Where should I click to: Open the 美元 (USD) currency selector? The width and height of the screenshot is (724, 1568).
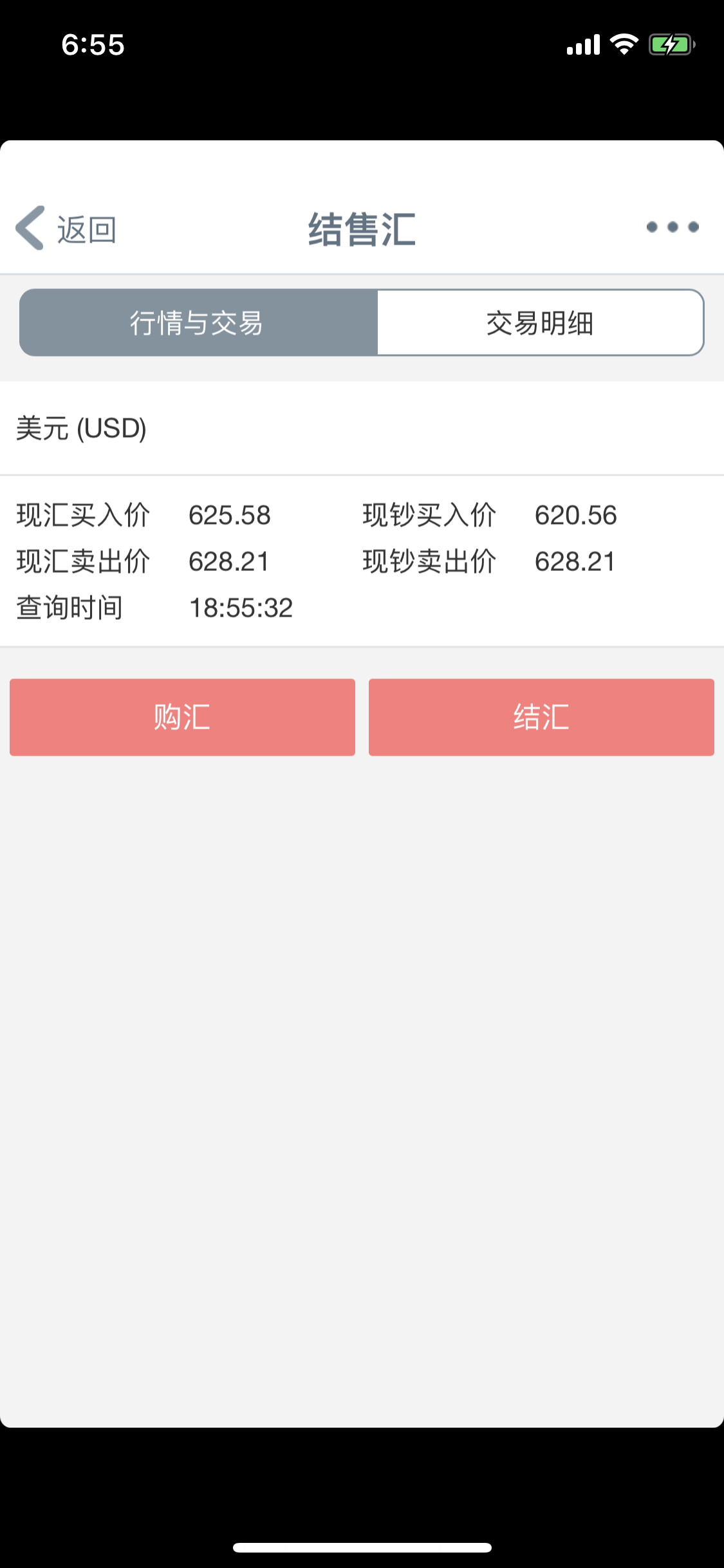point(82,429)
